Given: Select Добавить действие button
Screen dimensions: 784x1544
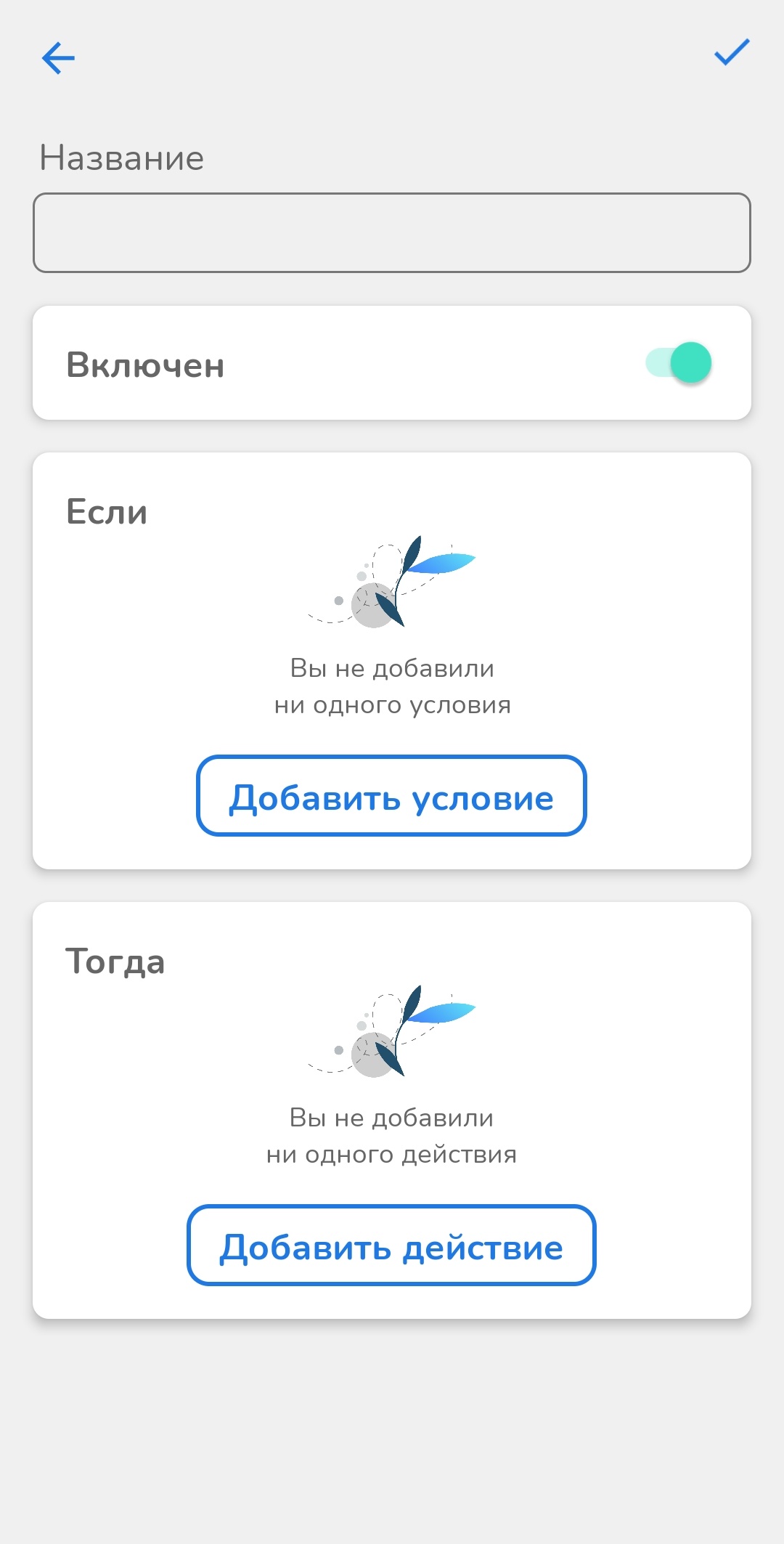Looking at the screenshot, I should click(x=391, y=1246).
